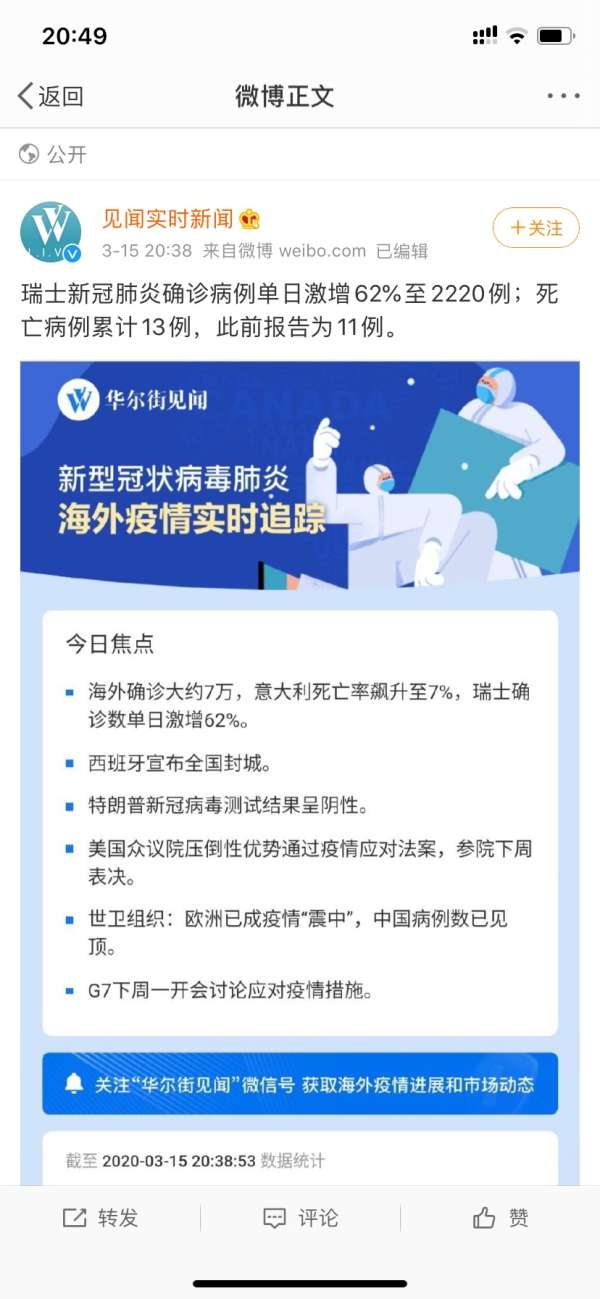This screenshot has height=1299, width=600.
Task: Open the three-dot overflow menu
Action: (x=563, y=97)
